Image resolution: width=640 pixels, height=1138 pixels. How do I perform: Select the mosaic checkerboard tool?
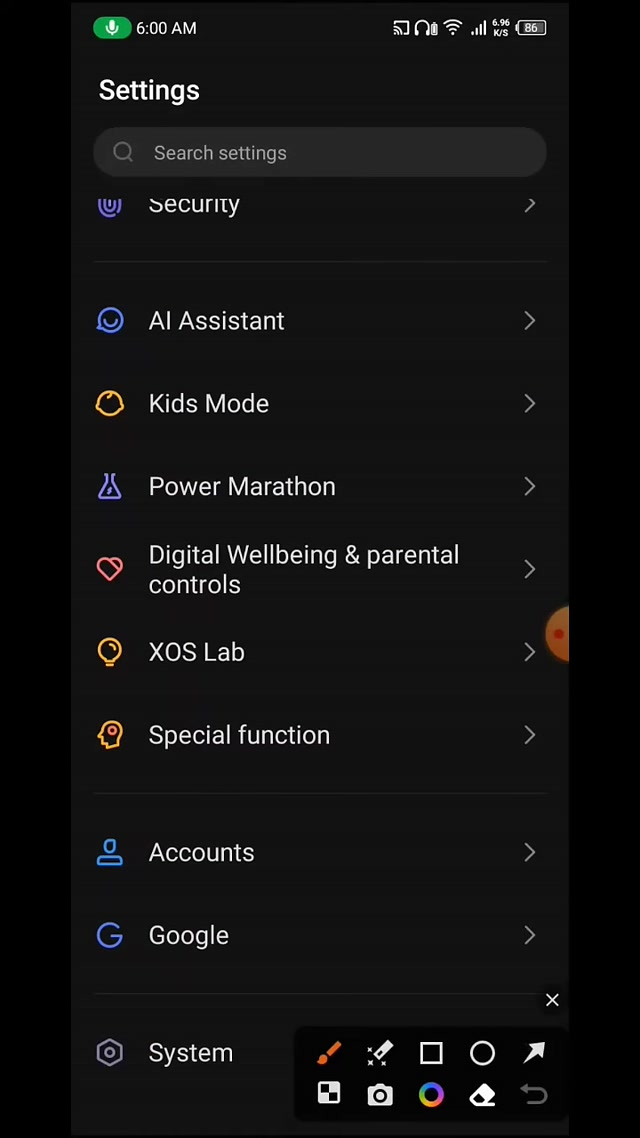pos(329,1094)
